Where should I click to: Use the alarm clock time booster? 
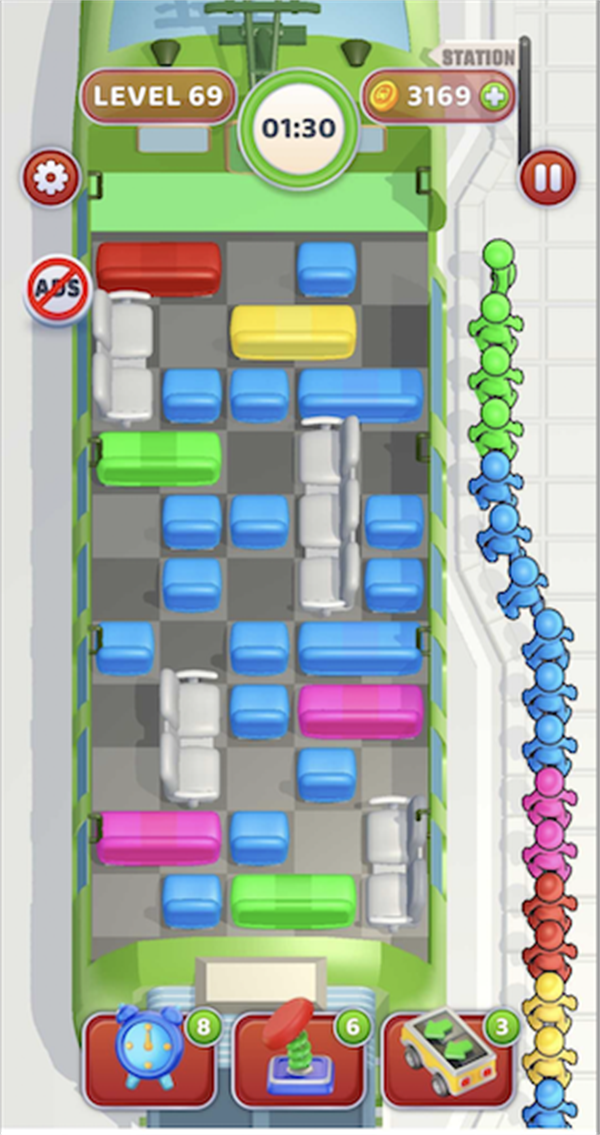pos(150,1059)
